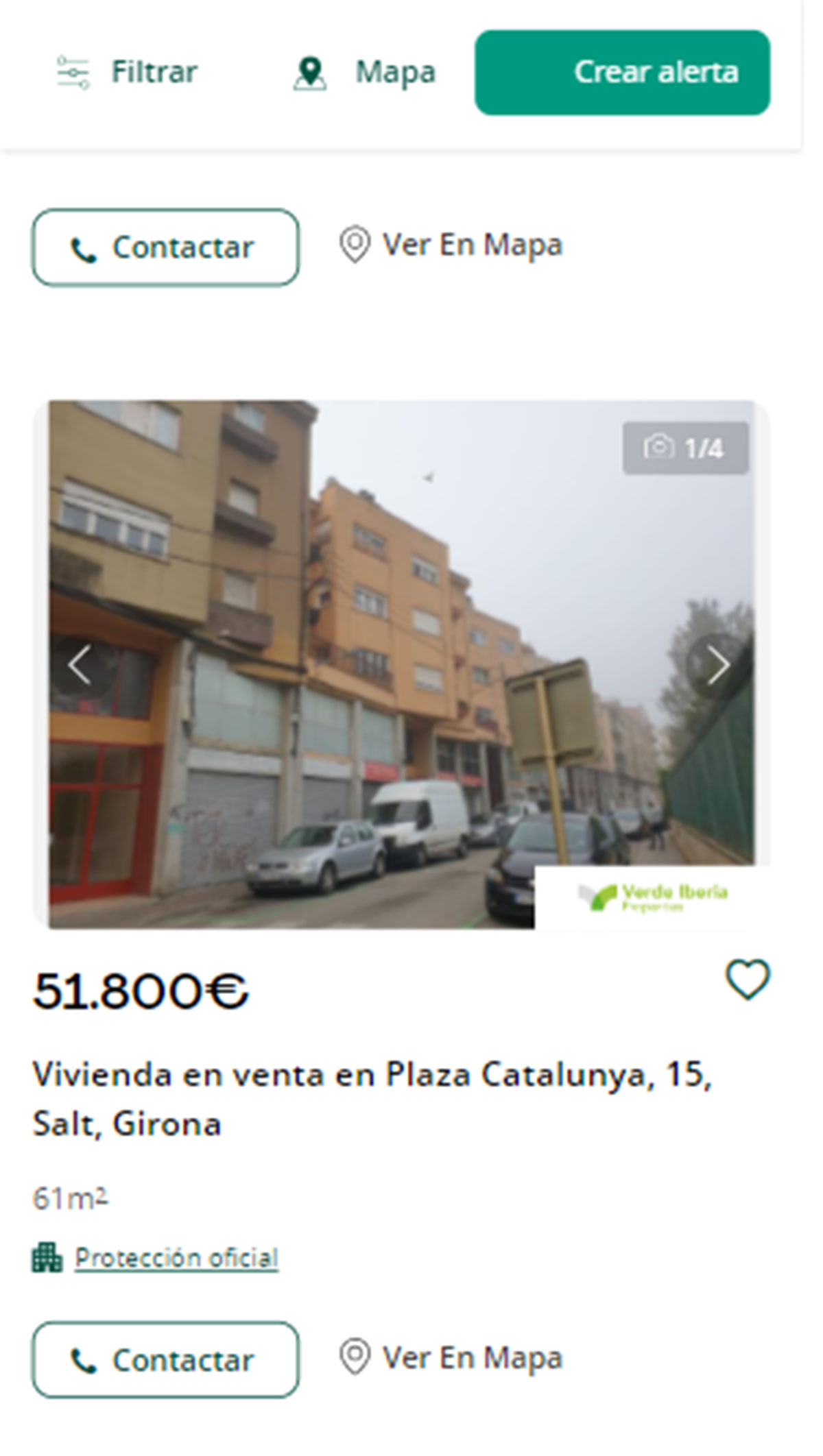Tap Contactar above the property photo
The width and height of the screenshot is (823, 1456).
click(x=165, y=247)
